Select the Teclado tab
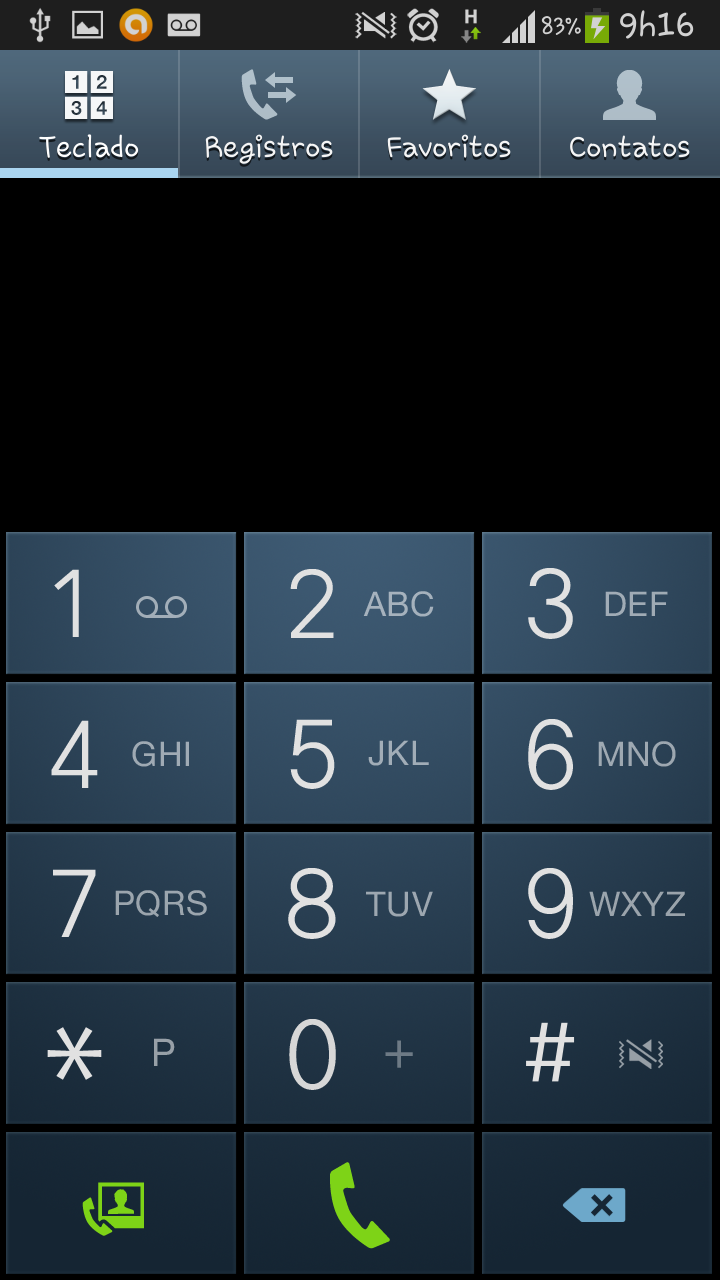The height and width of the screenshot is (1280, 720). [89, 114]
